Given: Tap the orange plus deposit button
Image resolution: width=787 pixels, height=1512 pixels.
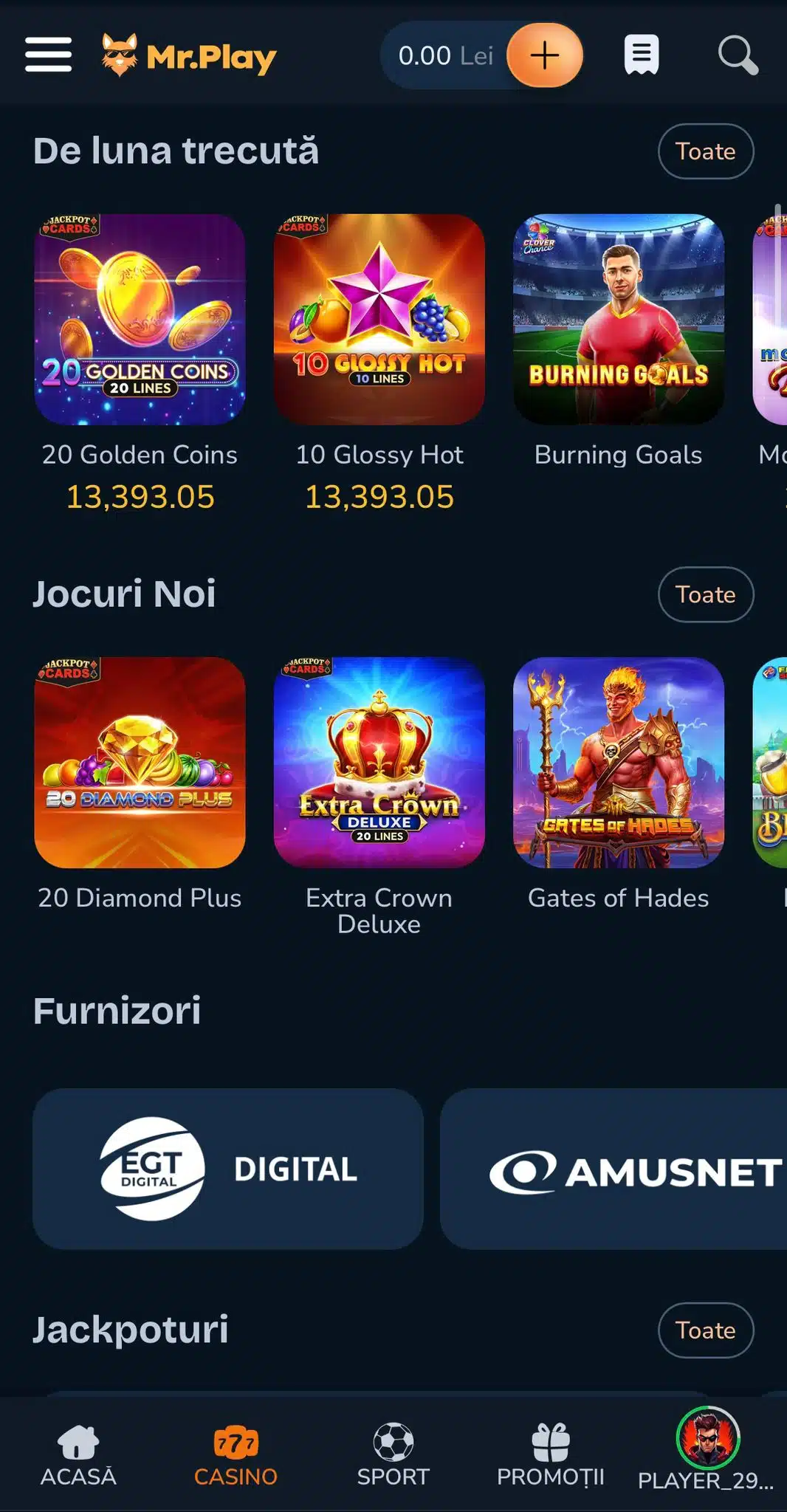Looking at the screenshot, I should click(x=544, y=55).
